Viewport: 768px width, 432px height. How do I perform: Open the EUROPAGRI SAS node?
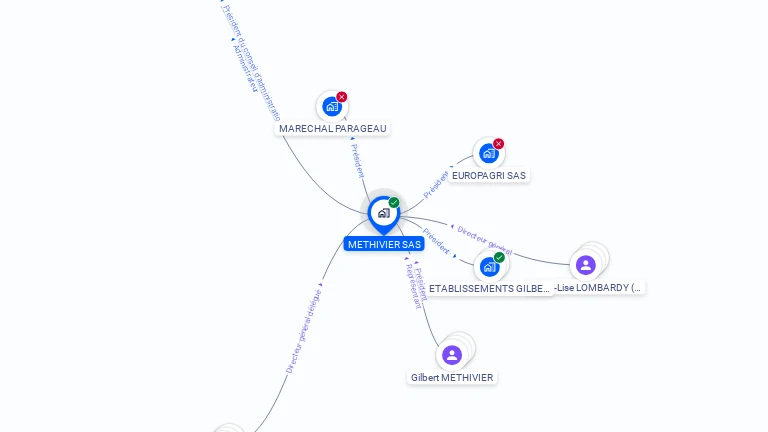pos(488,154)
